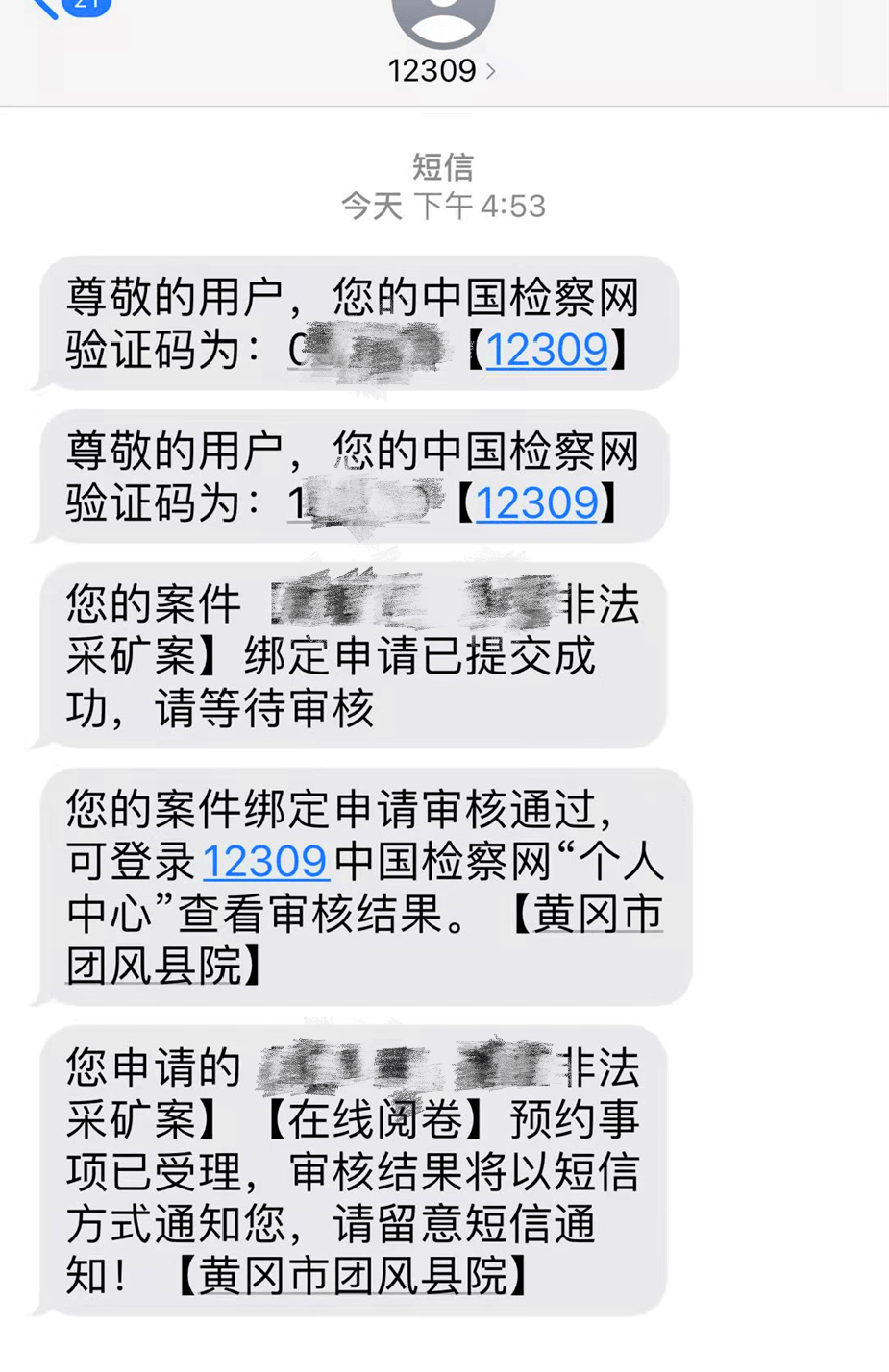Image resolution: width=889 pixels, height=1372 pixels.
Task: Tap 12309 link after the code starting with 1
Action: 536,502
